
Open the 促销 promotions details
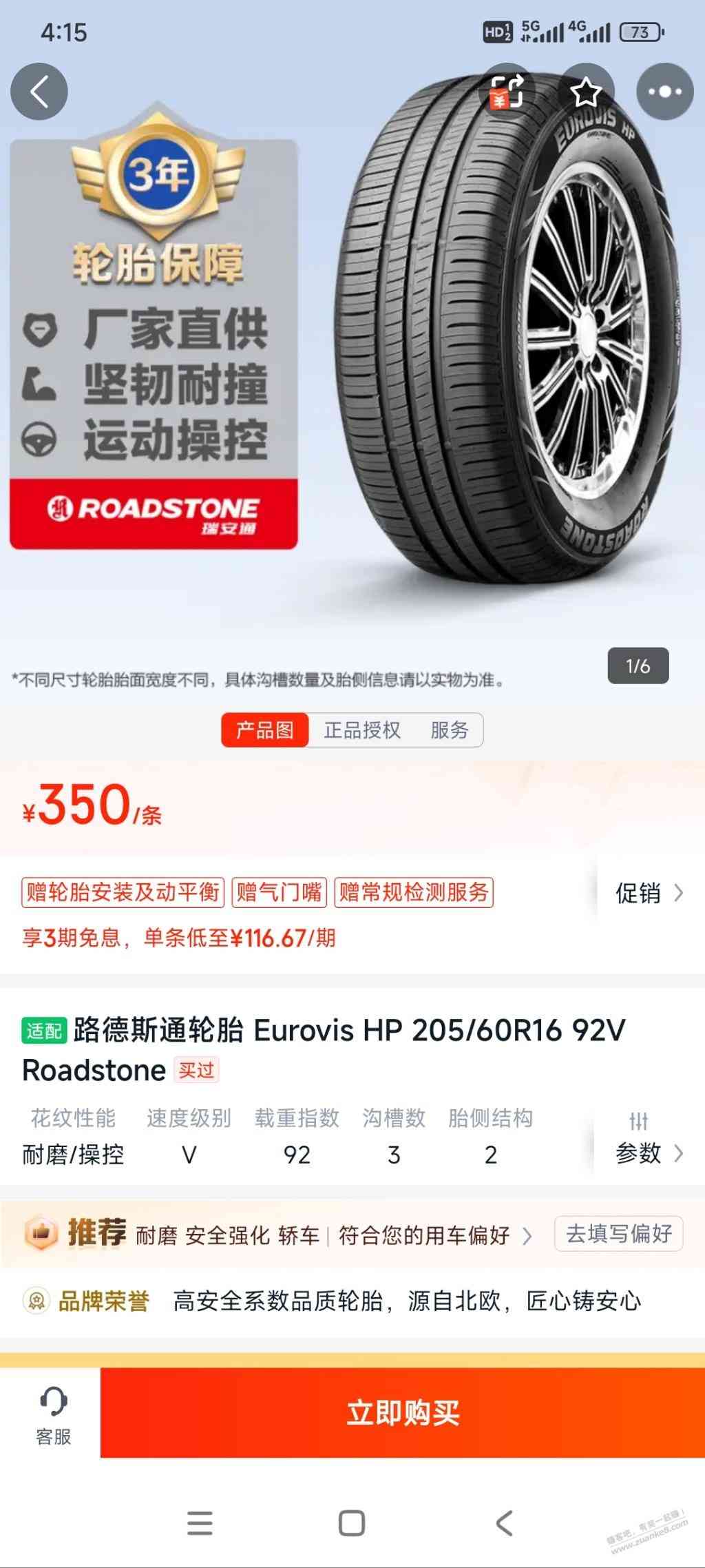point(649,893)
